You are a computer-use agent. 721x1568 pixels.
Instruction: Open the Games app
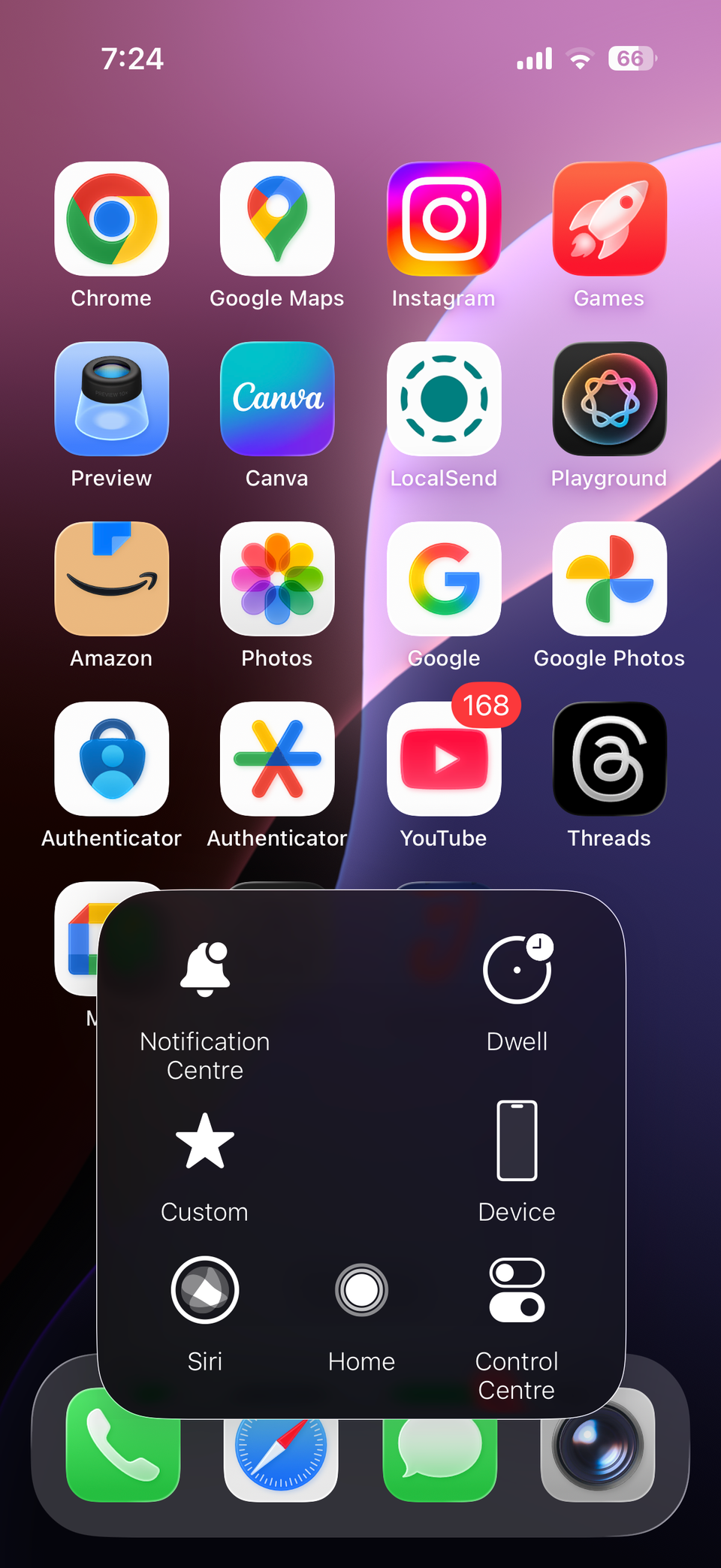pos(609,219)
